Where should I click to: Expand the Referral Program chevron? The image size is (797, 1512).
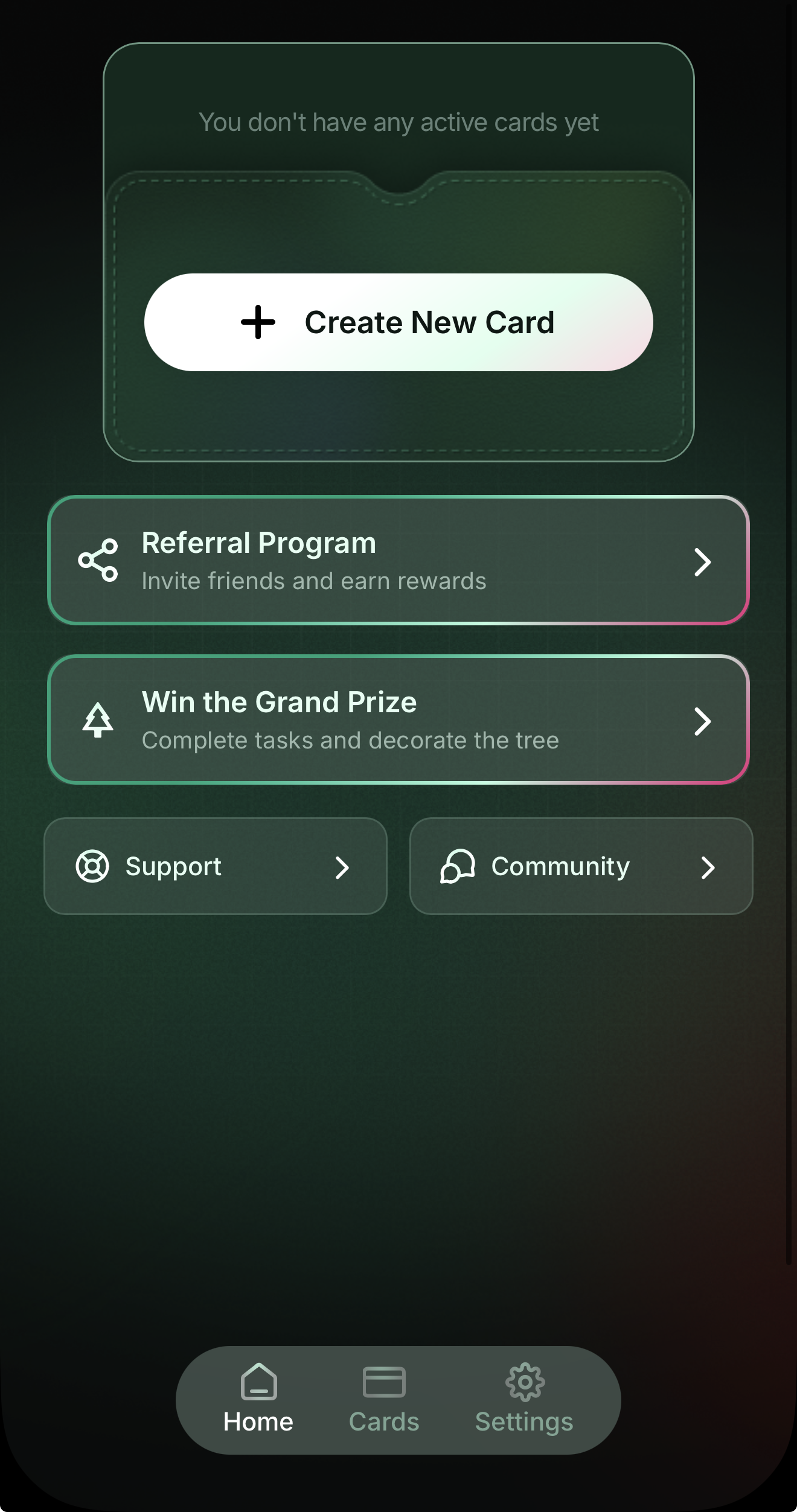[x=702, y=561]
